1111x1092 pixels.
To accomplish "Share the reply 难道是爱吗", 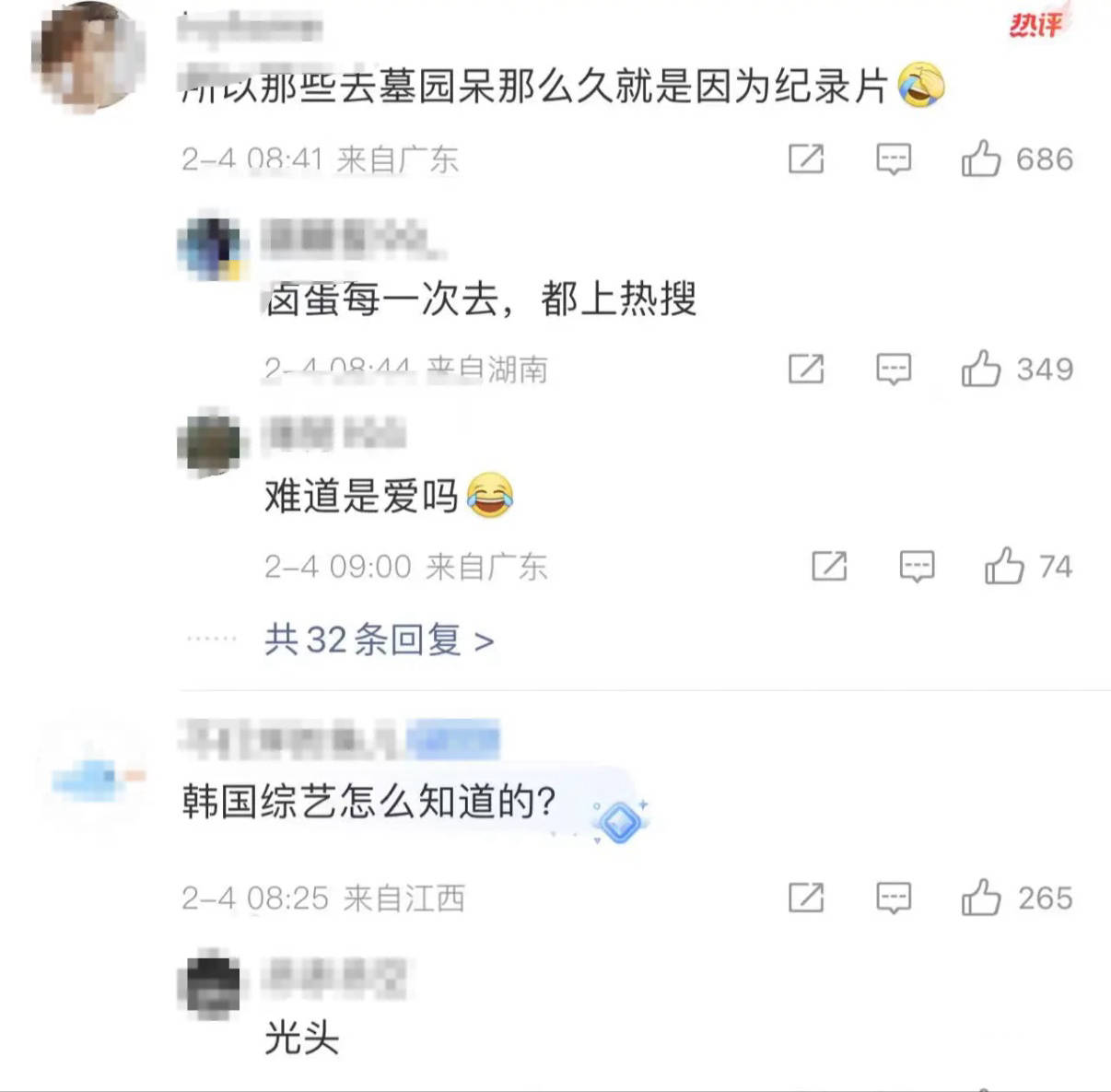I will (x=829, y=567).
